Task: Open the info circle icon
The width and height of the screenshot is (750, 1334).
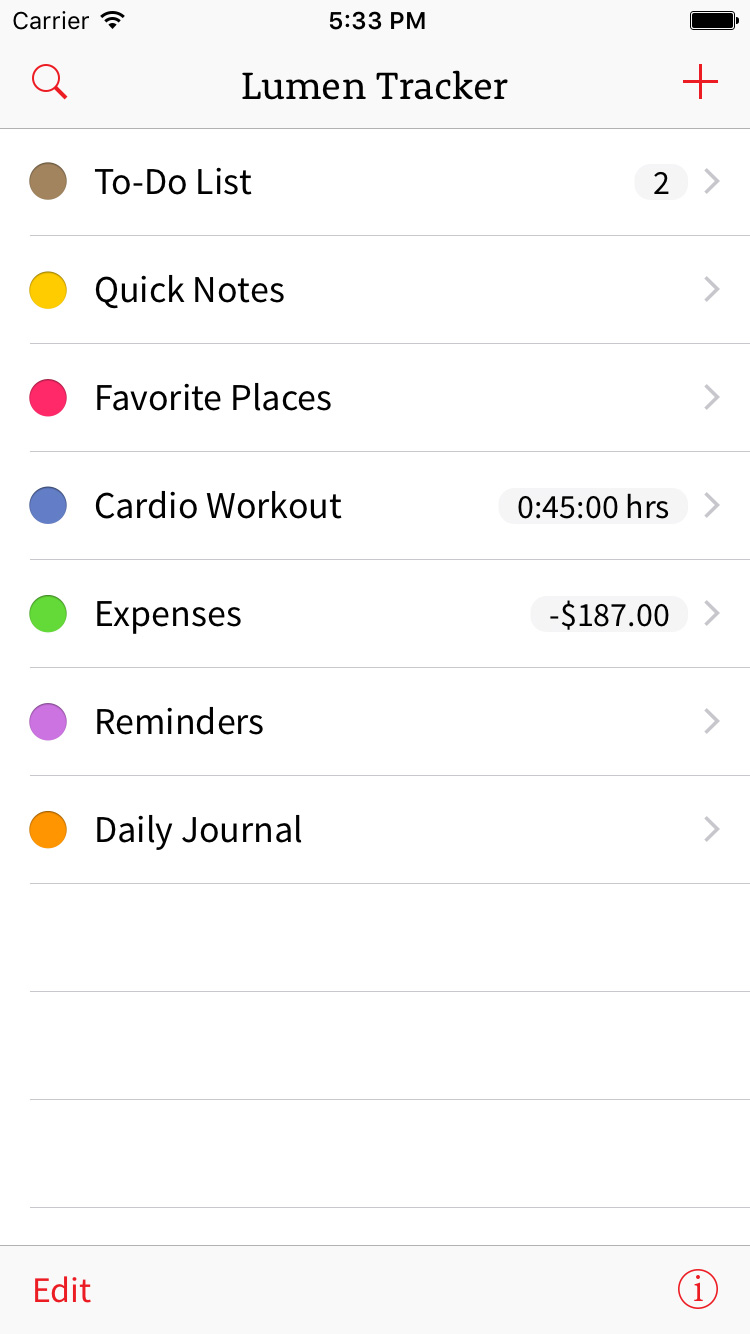Action: click(x=698, y=1289)
